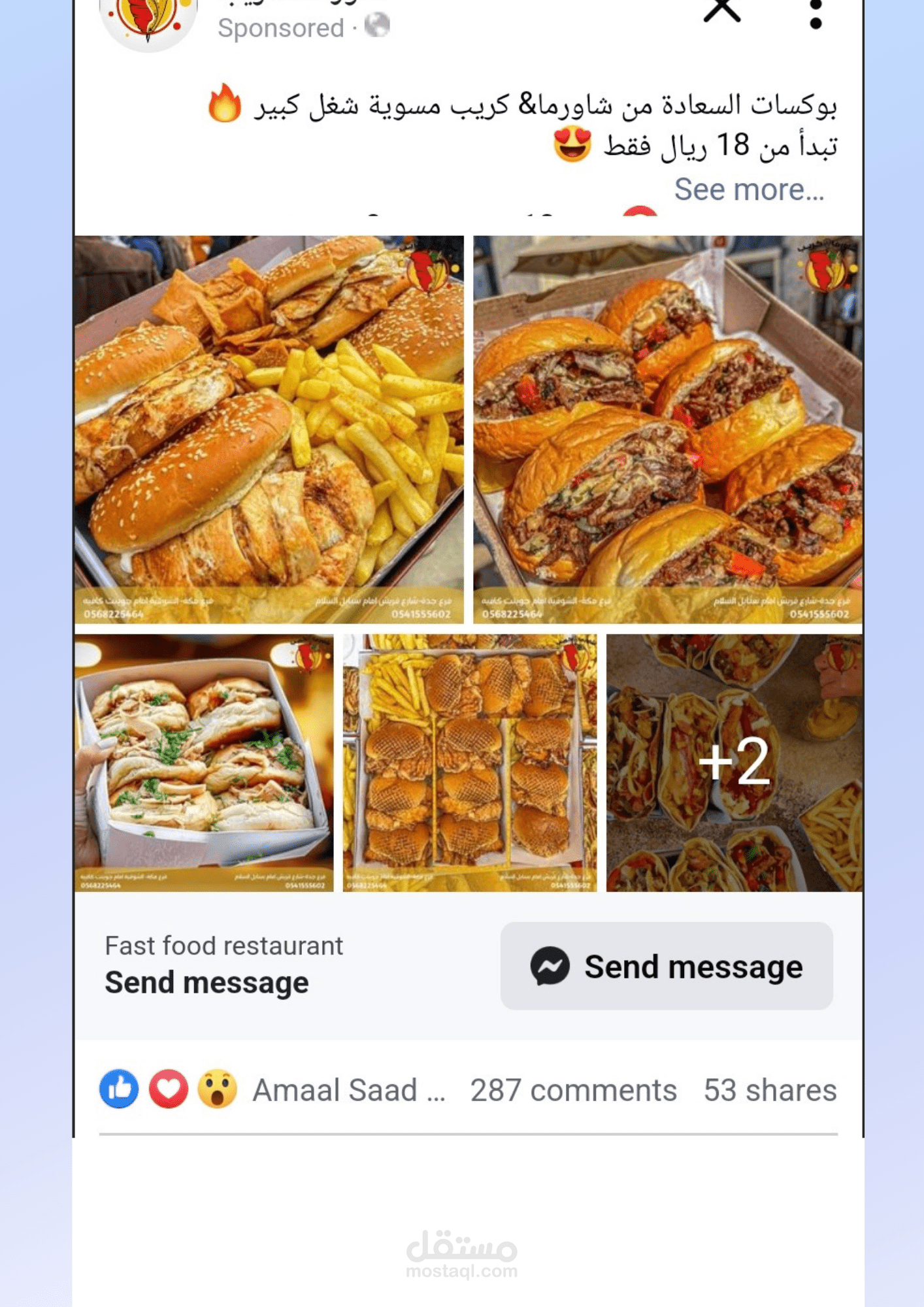View the photo of beef-filled buns
Screen dimensions: 924x1307
[667, 429]
